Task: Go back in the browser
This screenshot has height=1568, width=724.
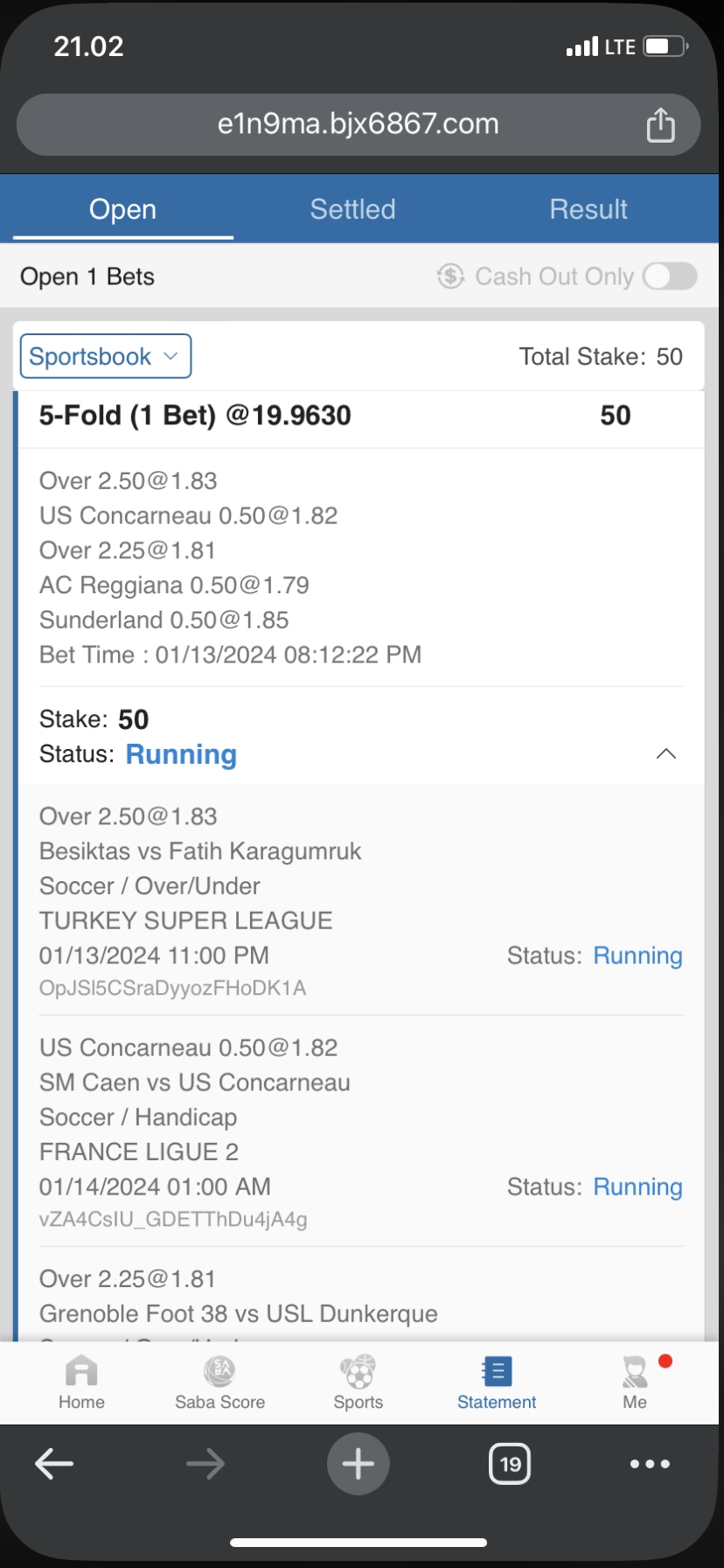Action: [x=54, y=1463]
